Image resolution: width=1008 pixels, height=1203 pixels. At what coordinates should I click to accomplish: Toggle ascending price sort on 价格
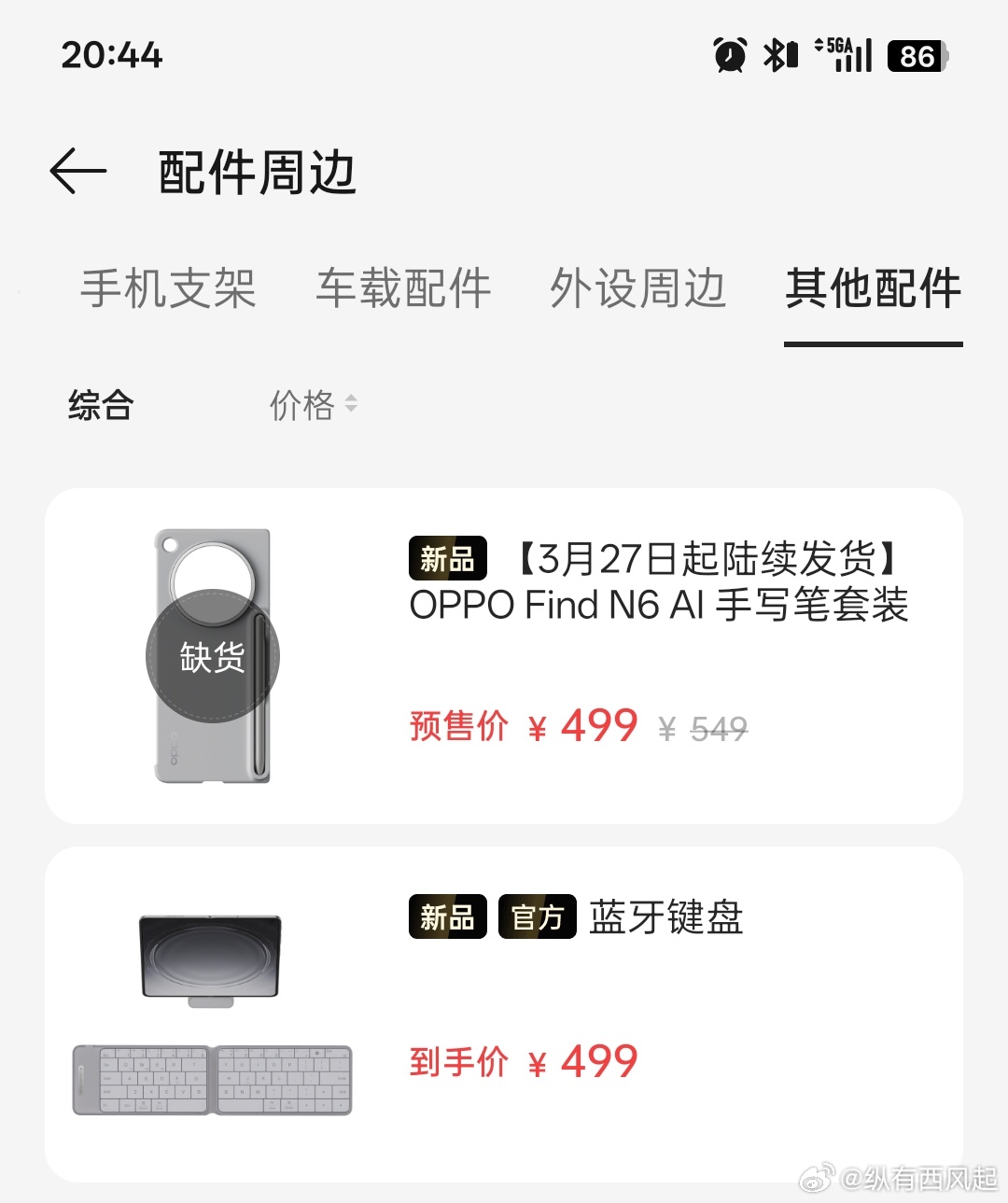click(350, 398)
